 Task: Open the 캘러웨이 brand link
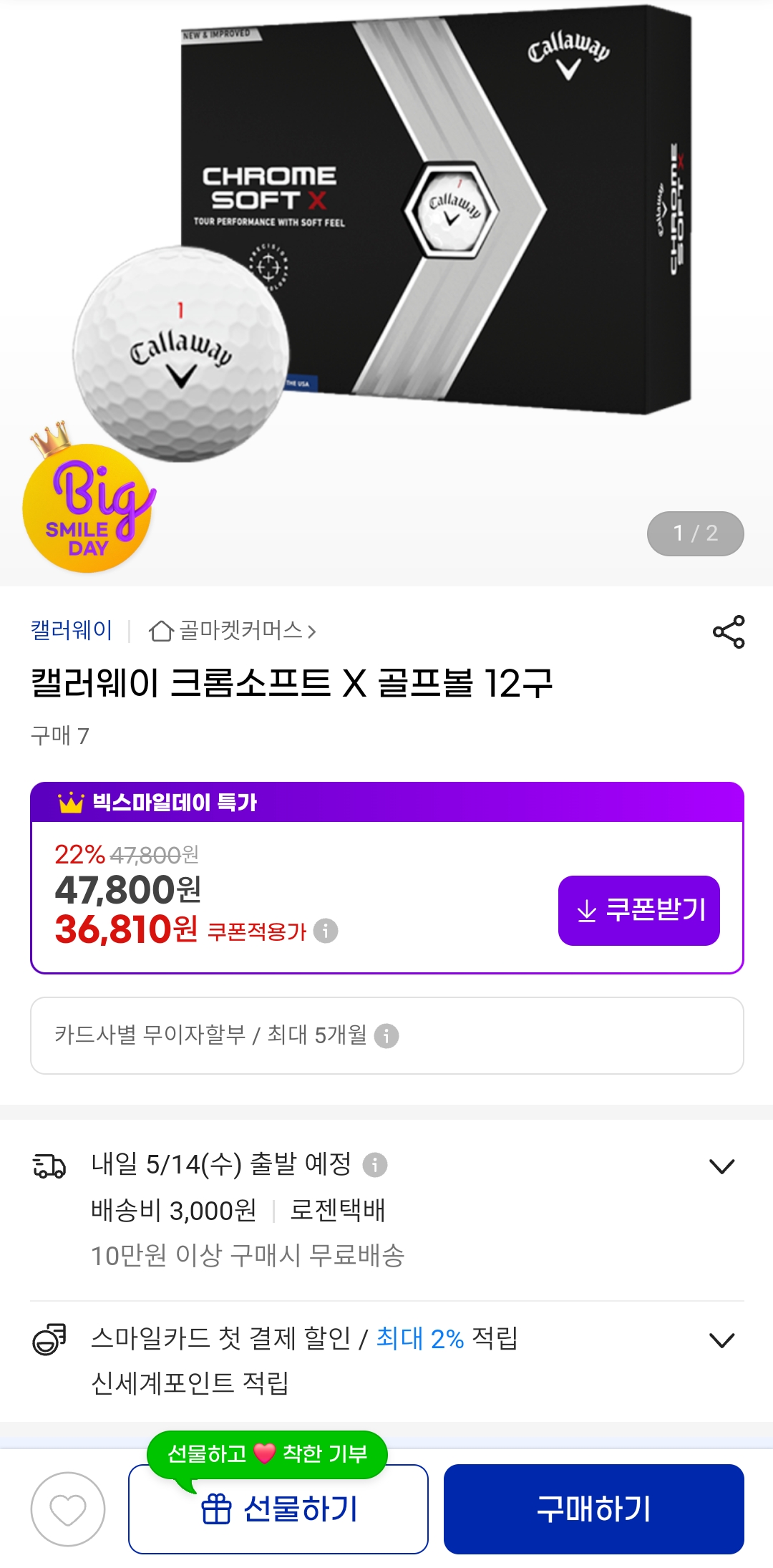click(72, 631)
